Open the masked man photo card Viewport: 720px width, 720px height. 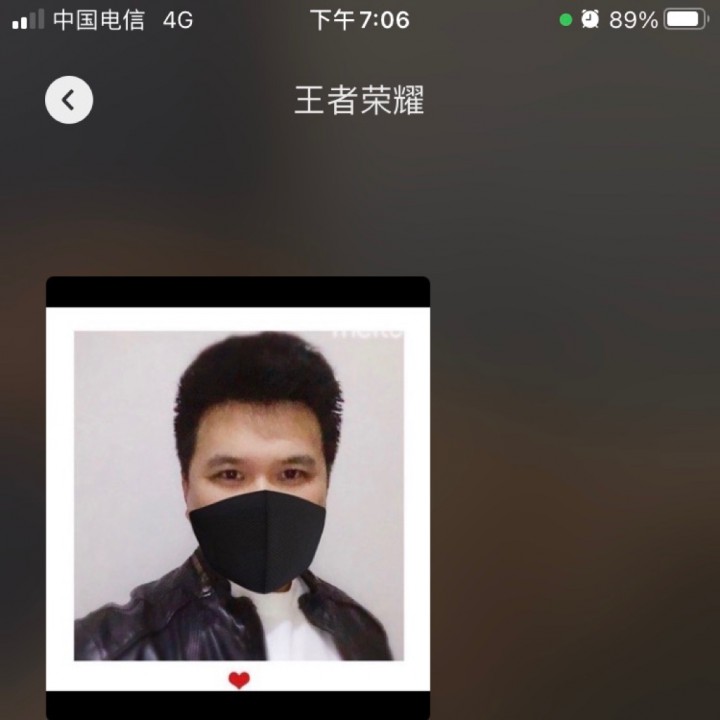click(238, 497)
